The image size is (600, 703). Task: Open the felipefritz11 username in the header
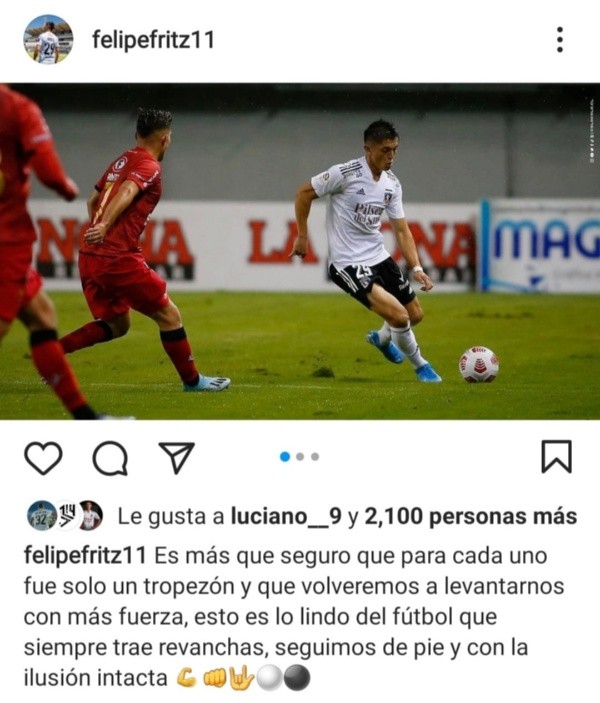(153, 40)
